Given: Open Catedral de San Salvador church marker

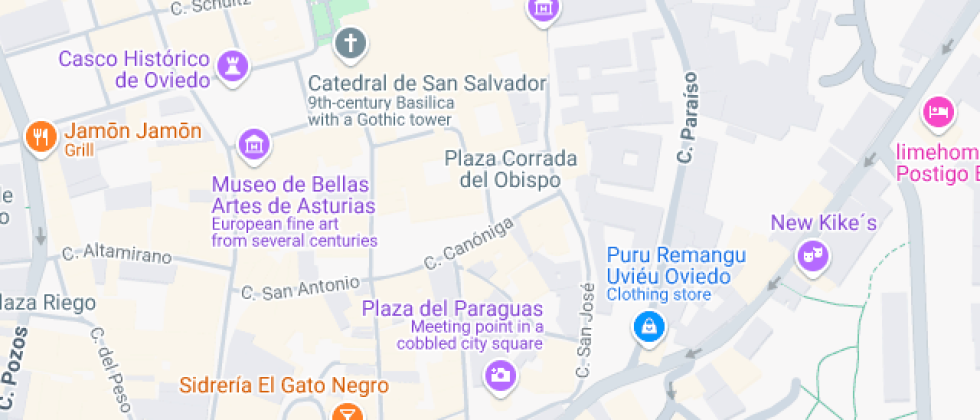Looking at the screenshot, I should point(350,43).
